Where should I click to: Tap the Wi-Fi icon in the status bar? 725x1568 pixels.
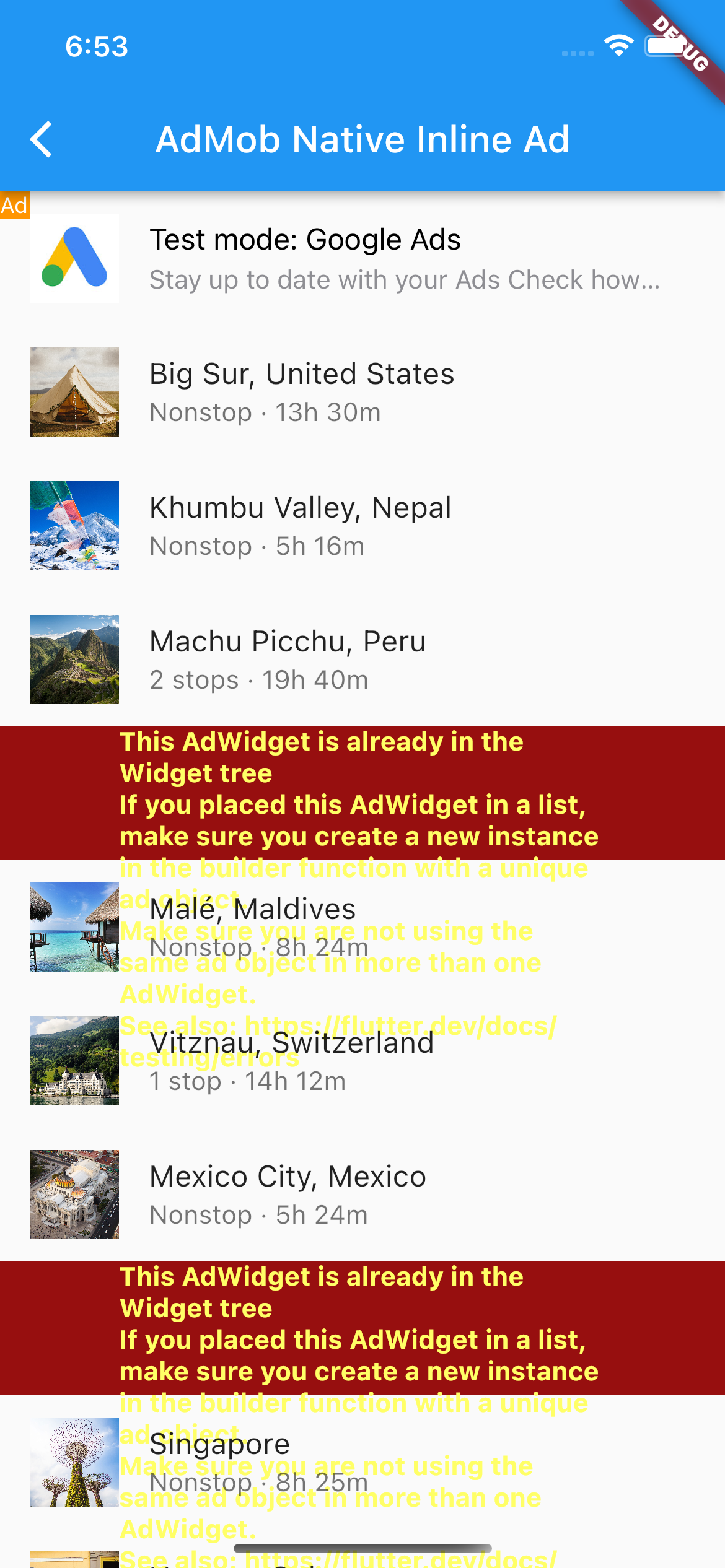click(x=618, y=45)
